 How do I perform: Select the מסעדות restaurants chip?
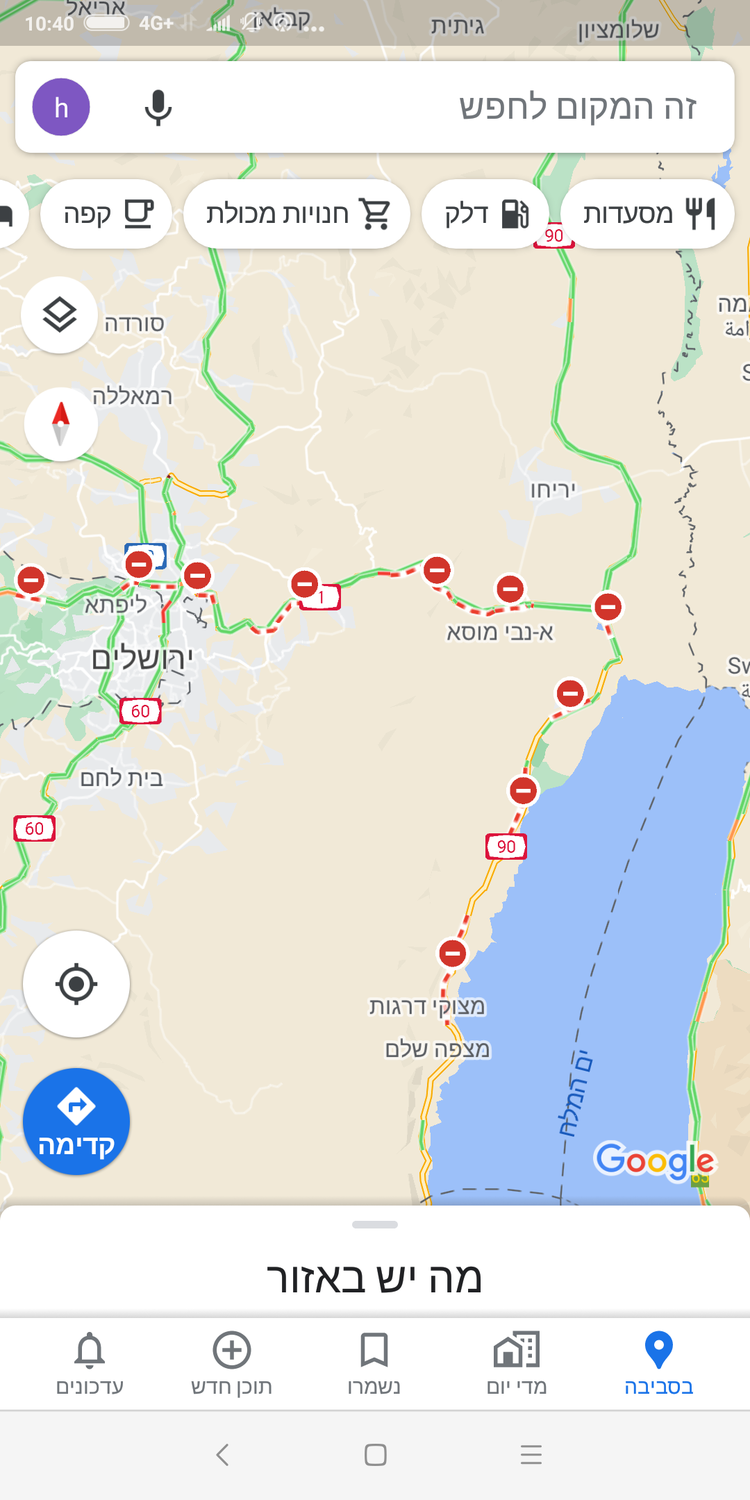pos(648,213)
